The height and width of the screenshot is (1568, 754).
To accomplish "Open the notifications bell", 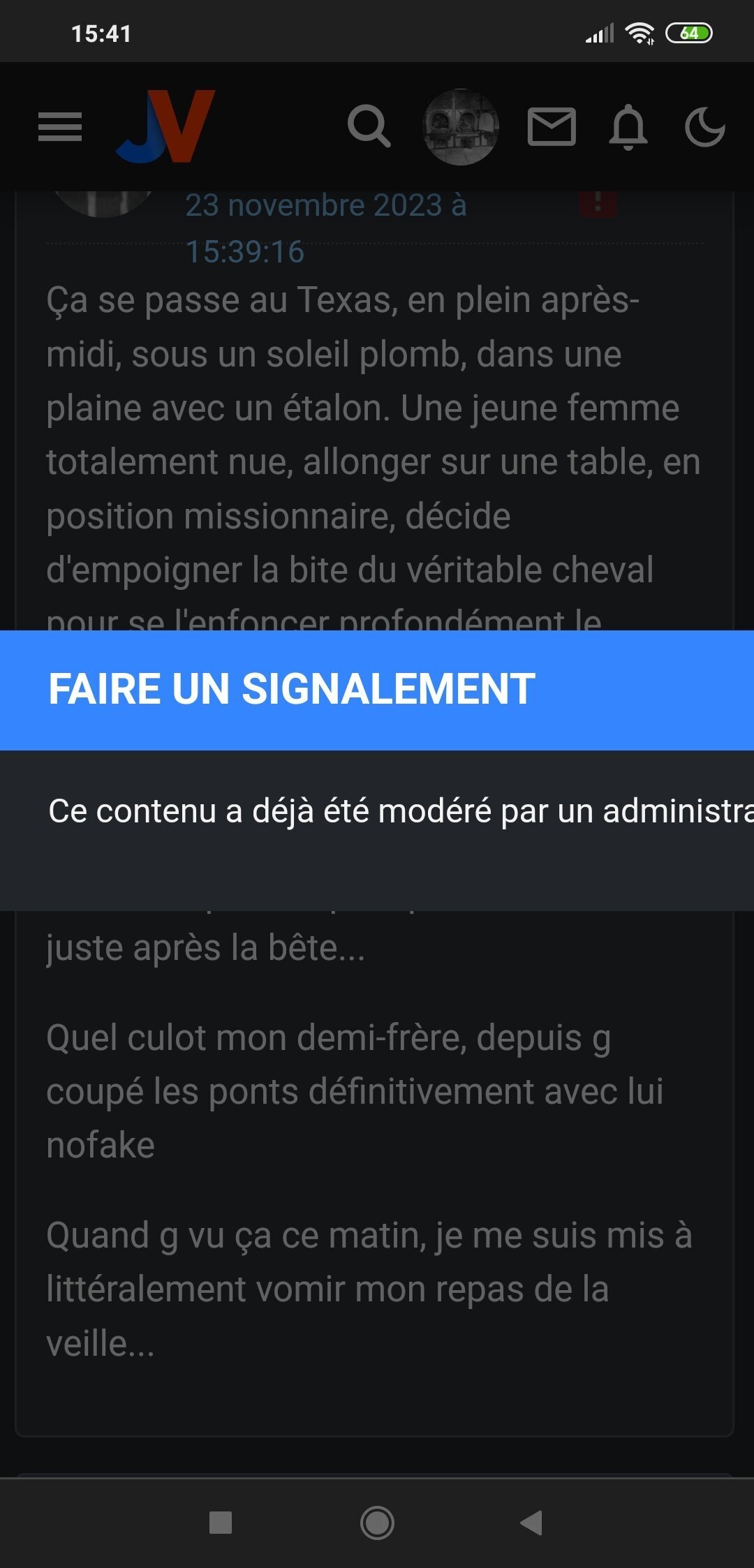I will point(628,127).
